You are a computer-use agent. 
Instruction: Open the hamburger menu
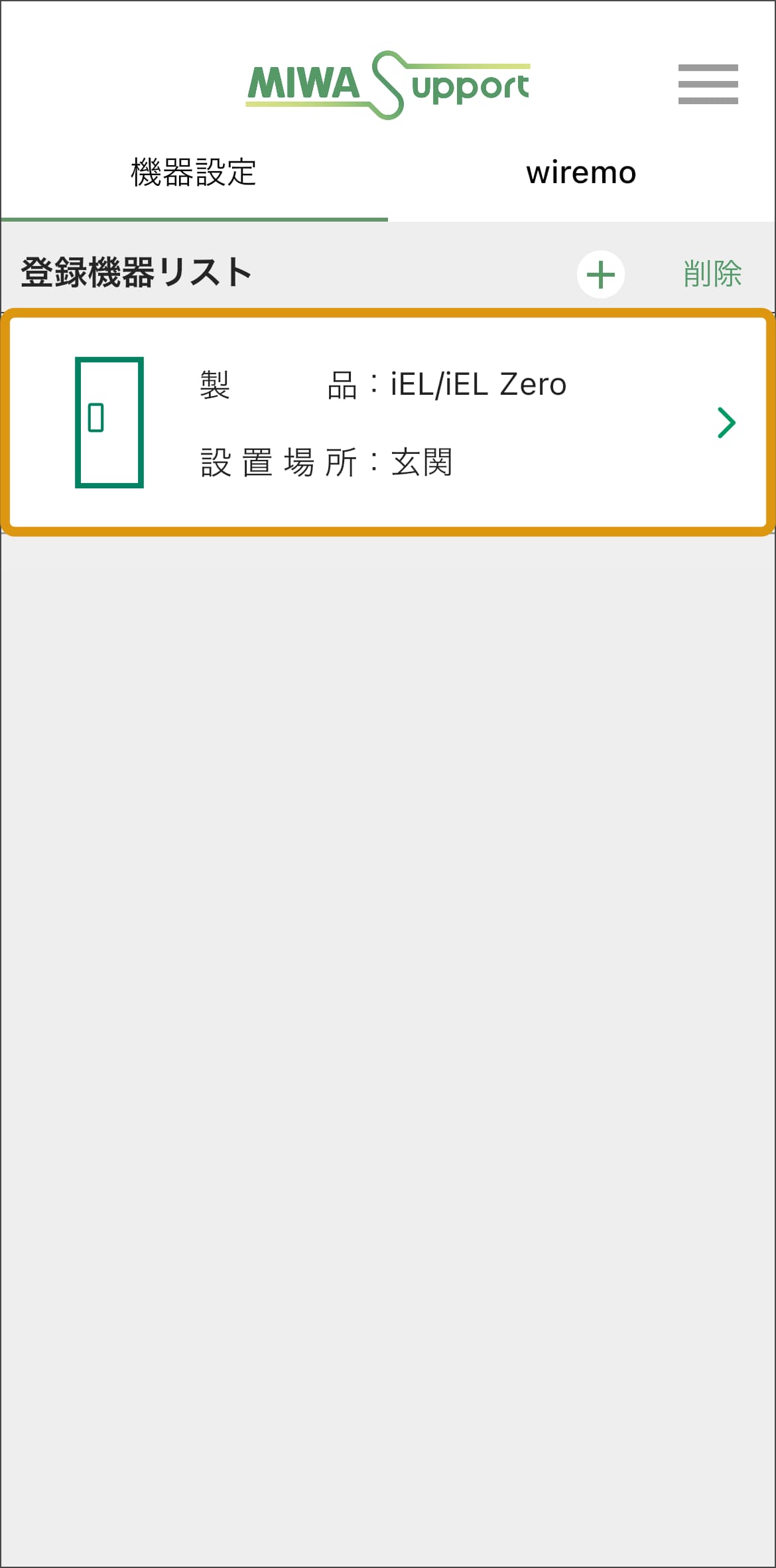(x=708, y=84)
